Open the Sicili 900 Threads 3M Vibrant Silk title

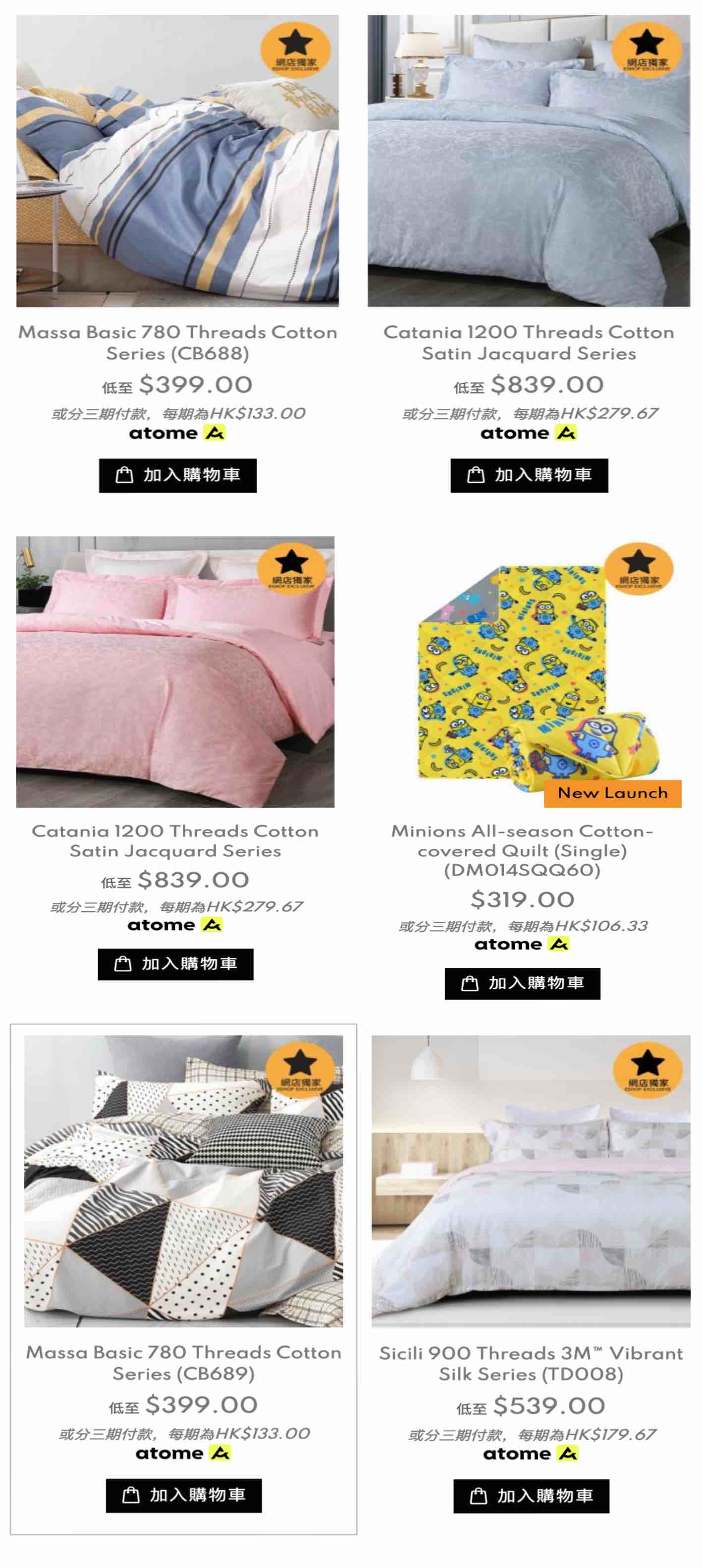coord(531,1363)
